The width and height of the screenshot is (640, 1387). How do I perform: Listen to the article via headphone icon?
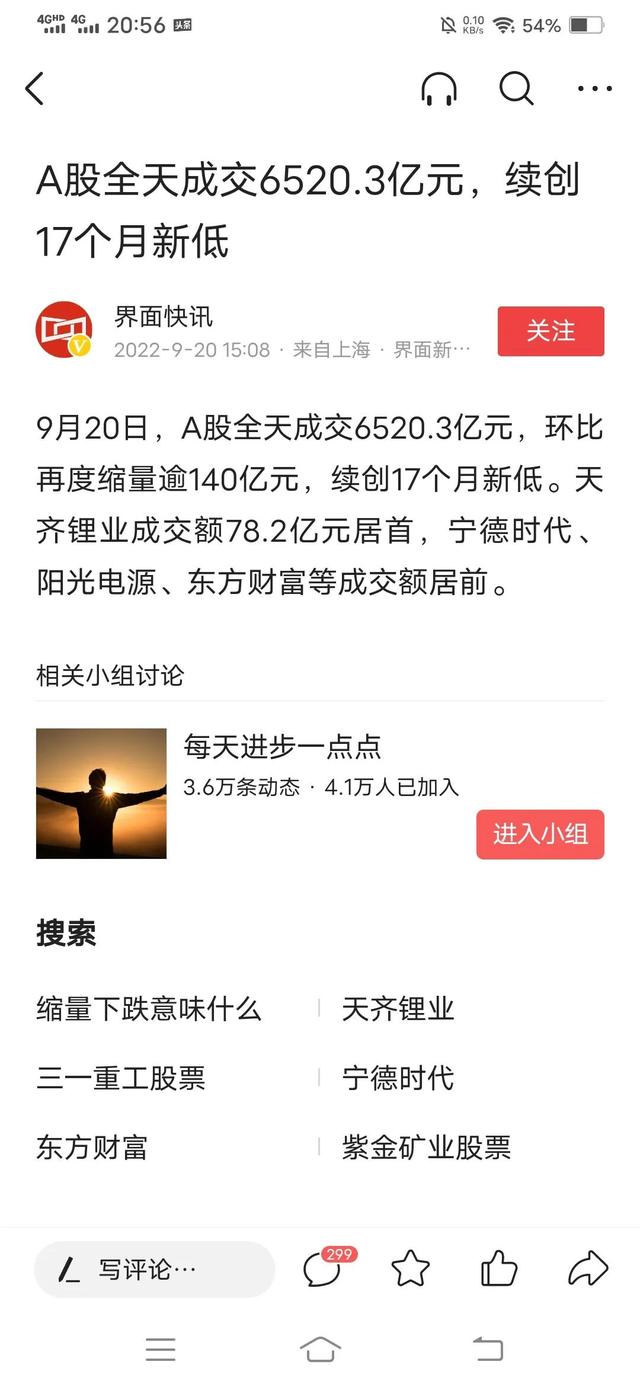(439, 89)
